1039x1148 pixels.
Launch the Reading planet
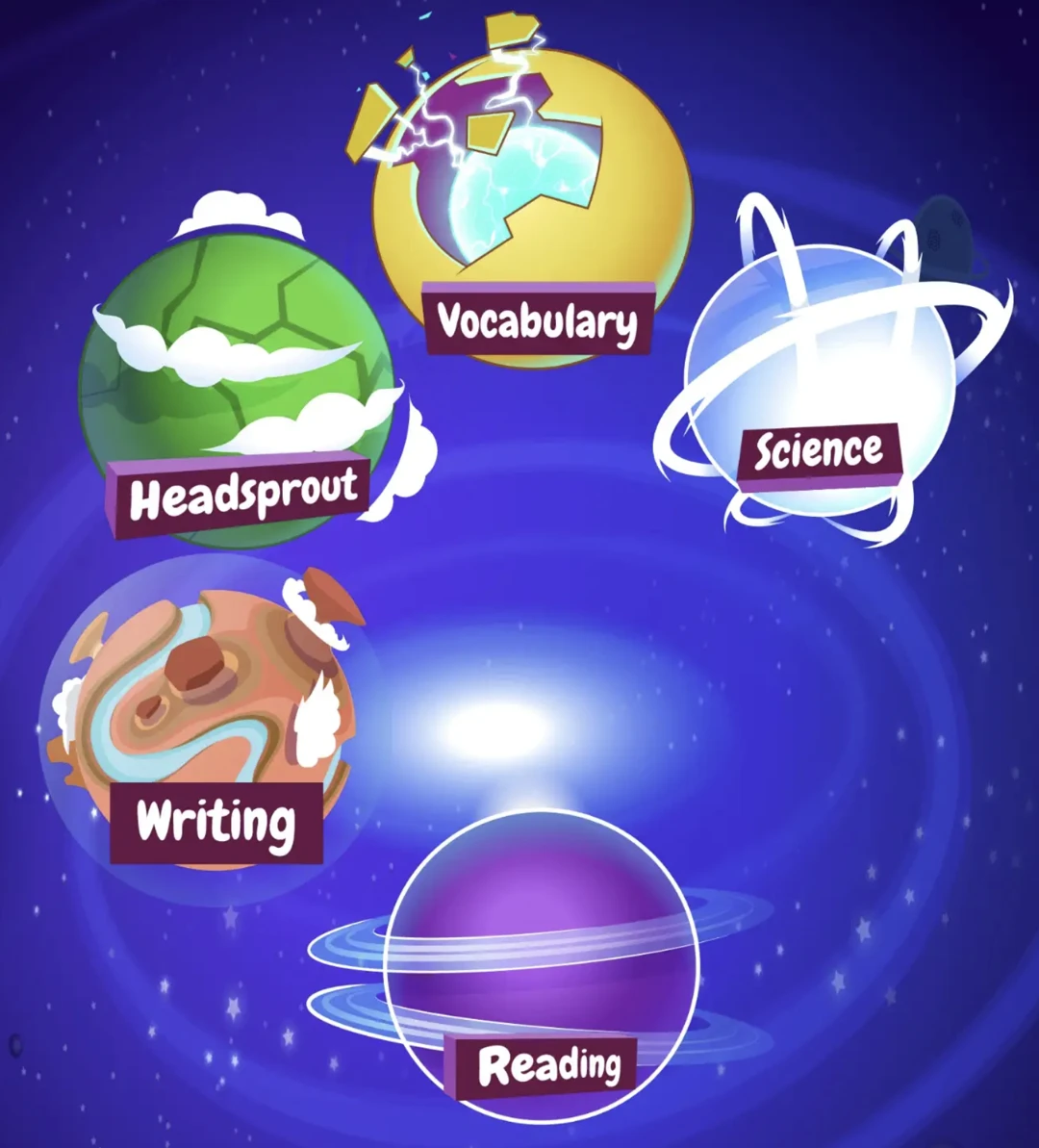tap(542, 962)
